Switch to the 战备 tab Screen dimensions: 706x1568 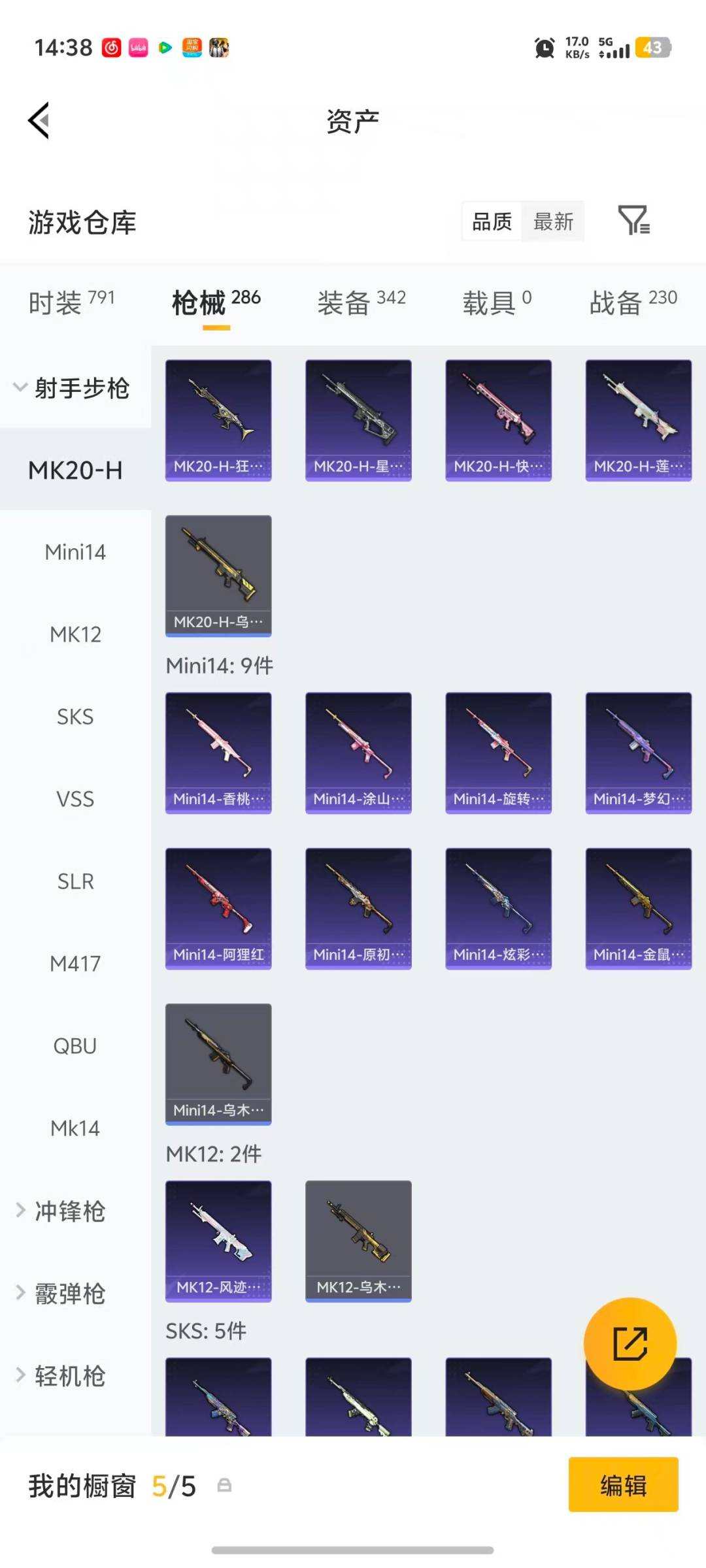tap(633, 302)
